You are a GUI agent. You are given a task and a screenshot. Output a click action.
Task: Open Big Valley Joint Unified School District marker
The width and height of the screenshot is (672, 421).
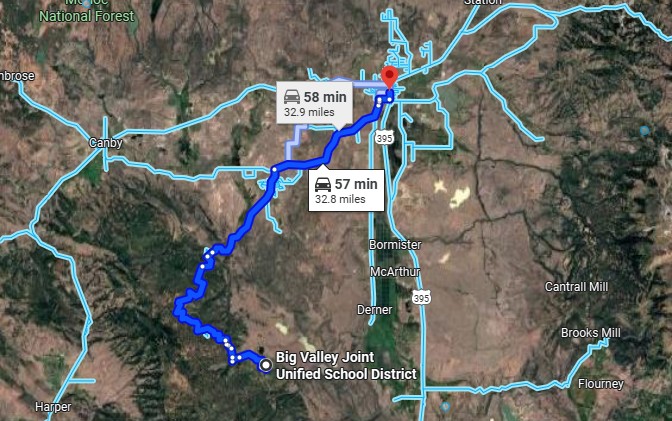point(265,366)
